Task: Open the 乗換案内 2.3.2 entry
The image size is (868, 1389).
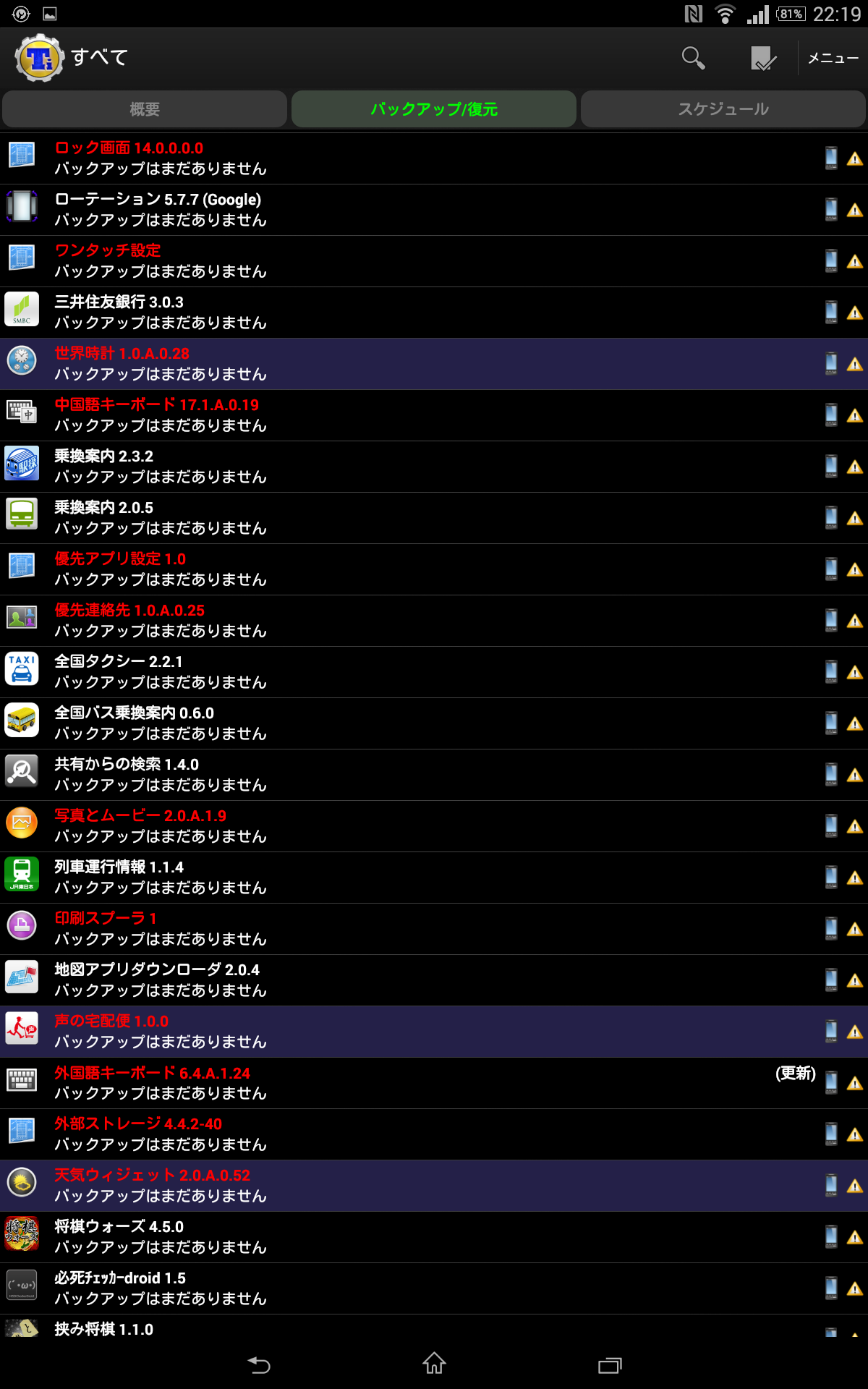Action: [434, 467]
